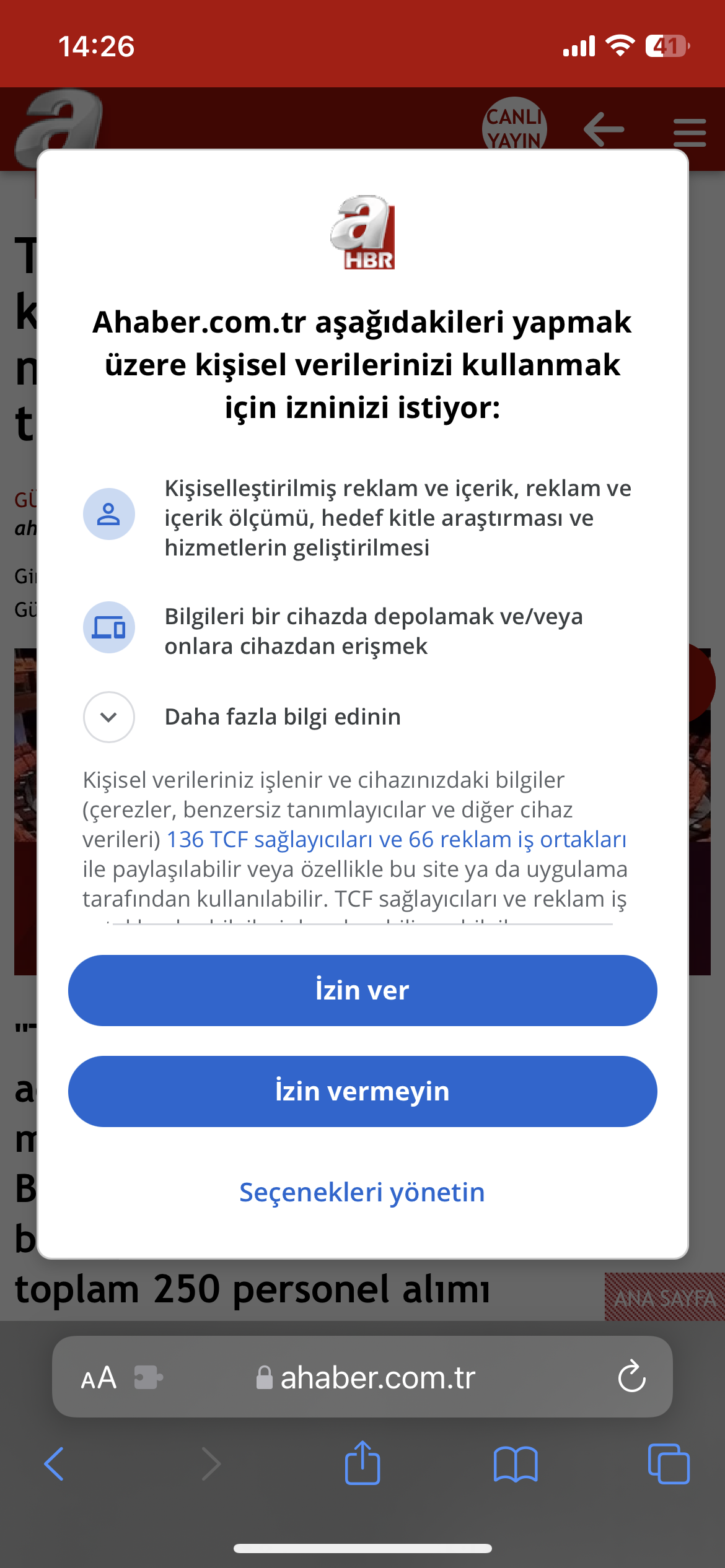The width and height of the screenshot is (725, 1568).
Task: Decline with İzin vermeyin button
Action: (x=362, y=1091)
